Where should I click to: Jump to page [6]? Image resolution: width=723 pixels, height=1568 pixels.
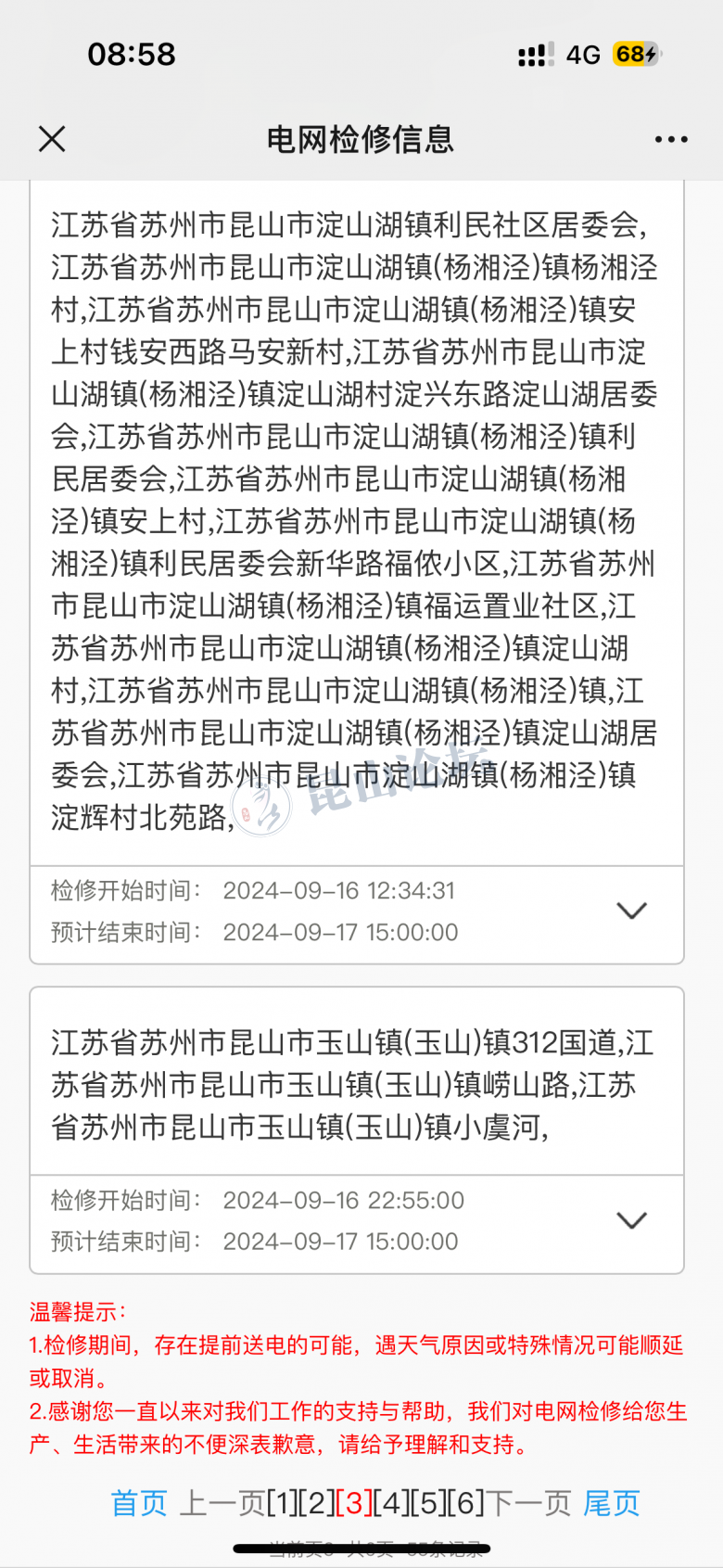pyautogui.click(x=465, y=1503)
